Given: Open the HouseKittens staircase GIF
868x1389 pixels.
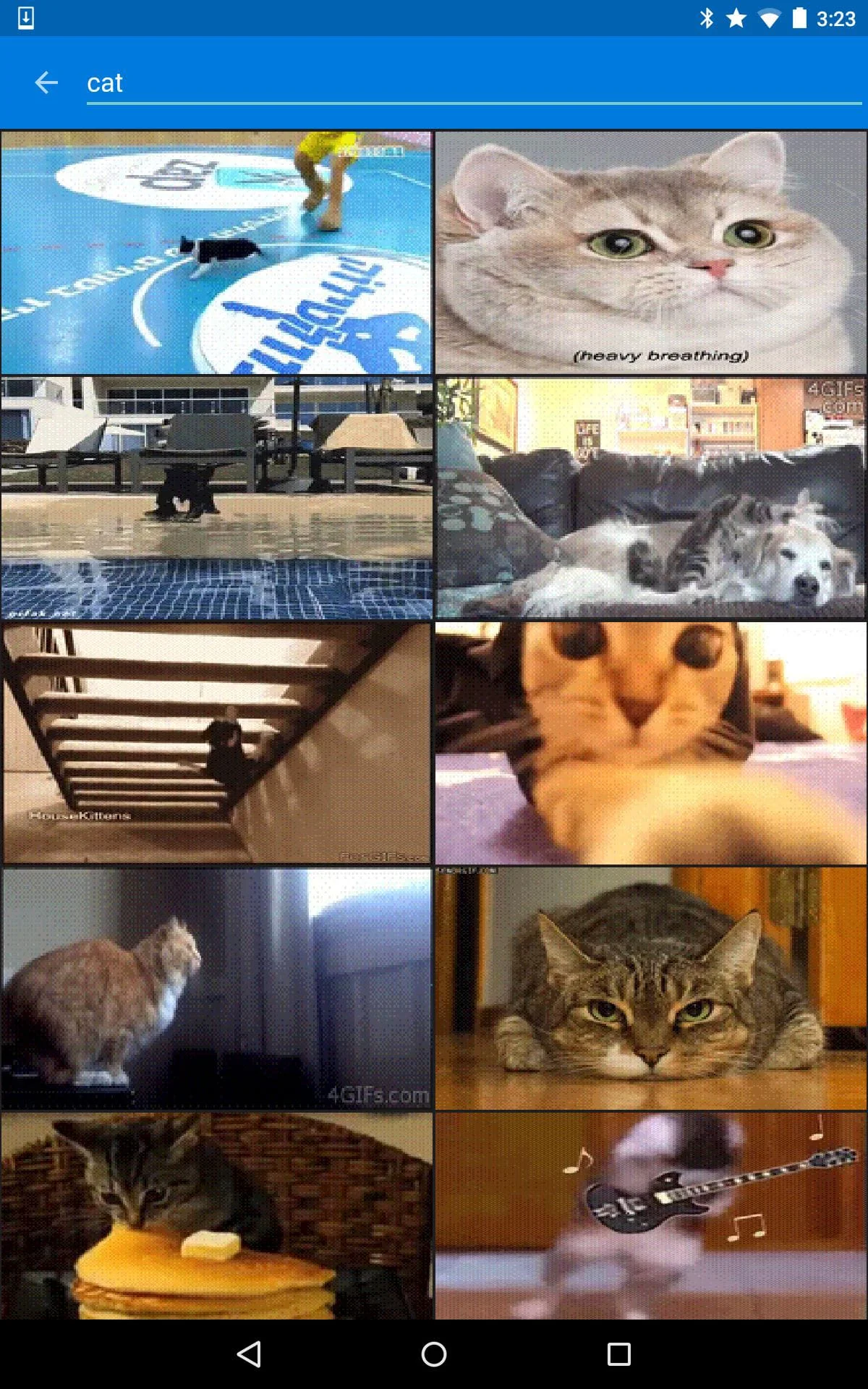Looking at the screenshot, I should coord(217,744).
